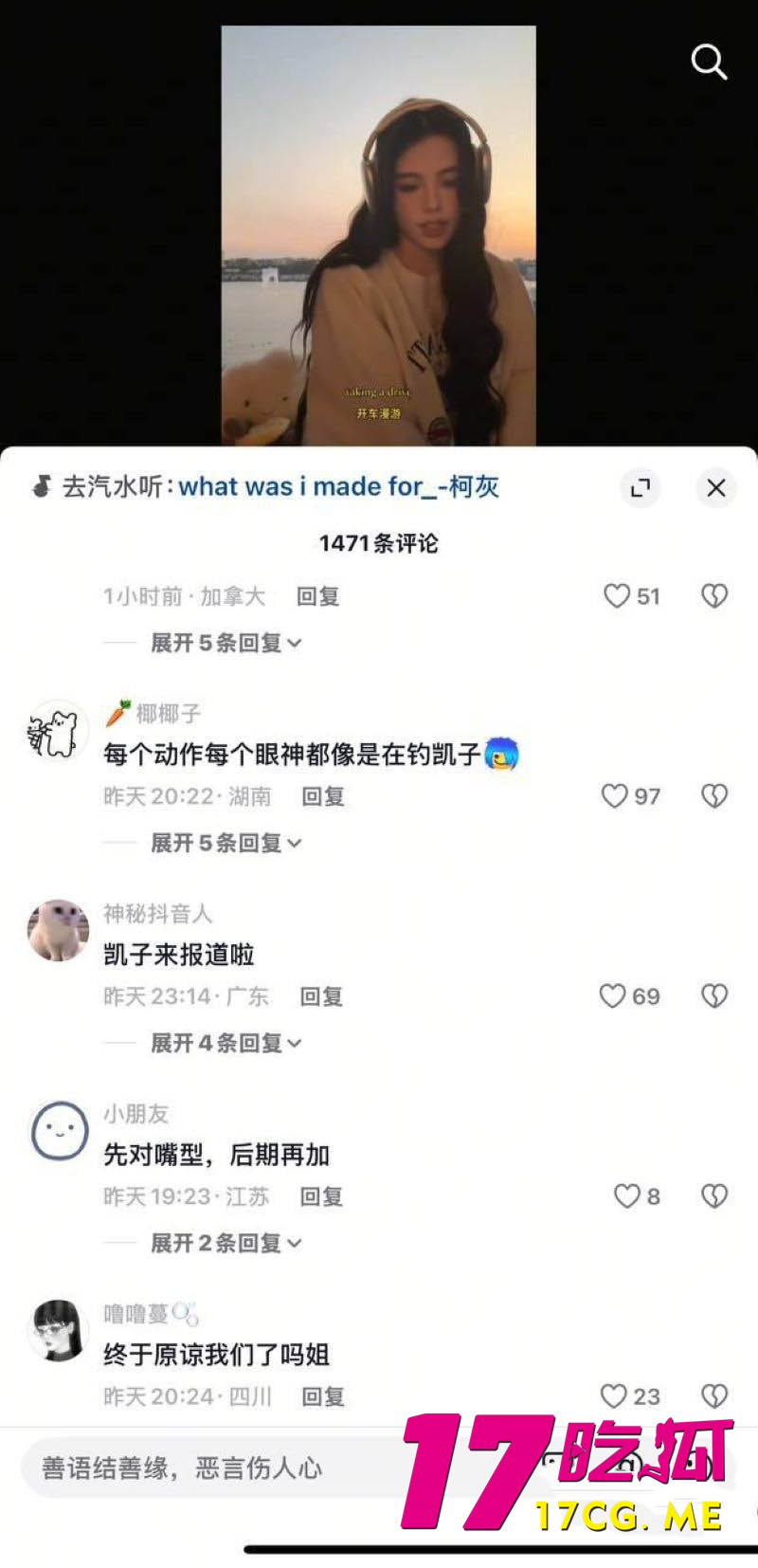Tap the comment input field
The height and width of the screenshot is (1568, 758).
coord(208,1468)
